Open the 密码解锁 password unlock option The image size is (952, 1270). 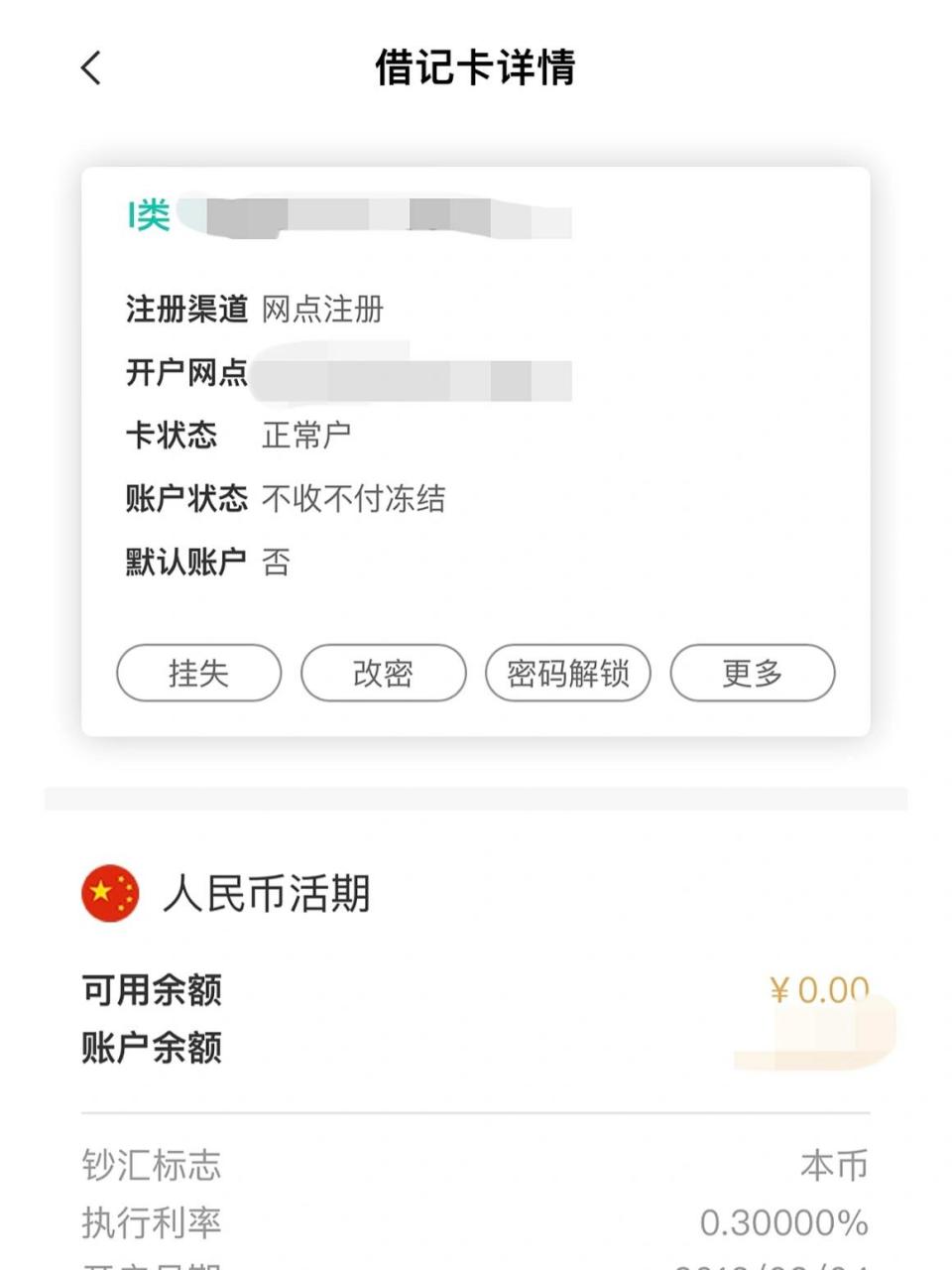tap(568, 673)
